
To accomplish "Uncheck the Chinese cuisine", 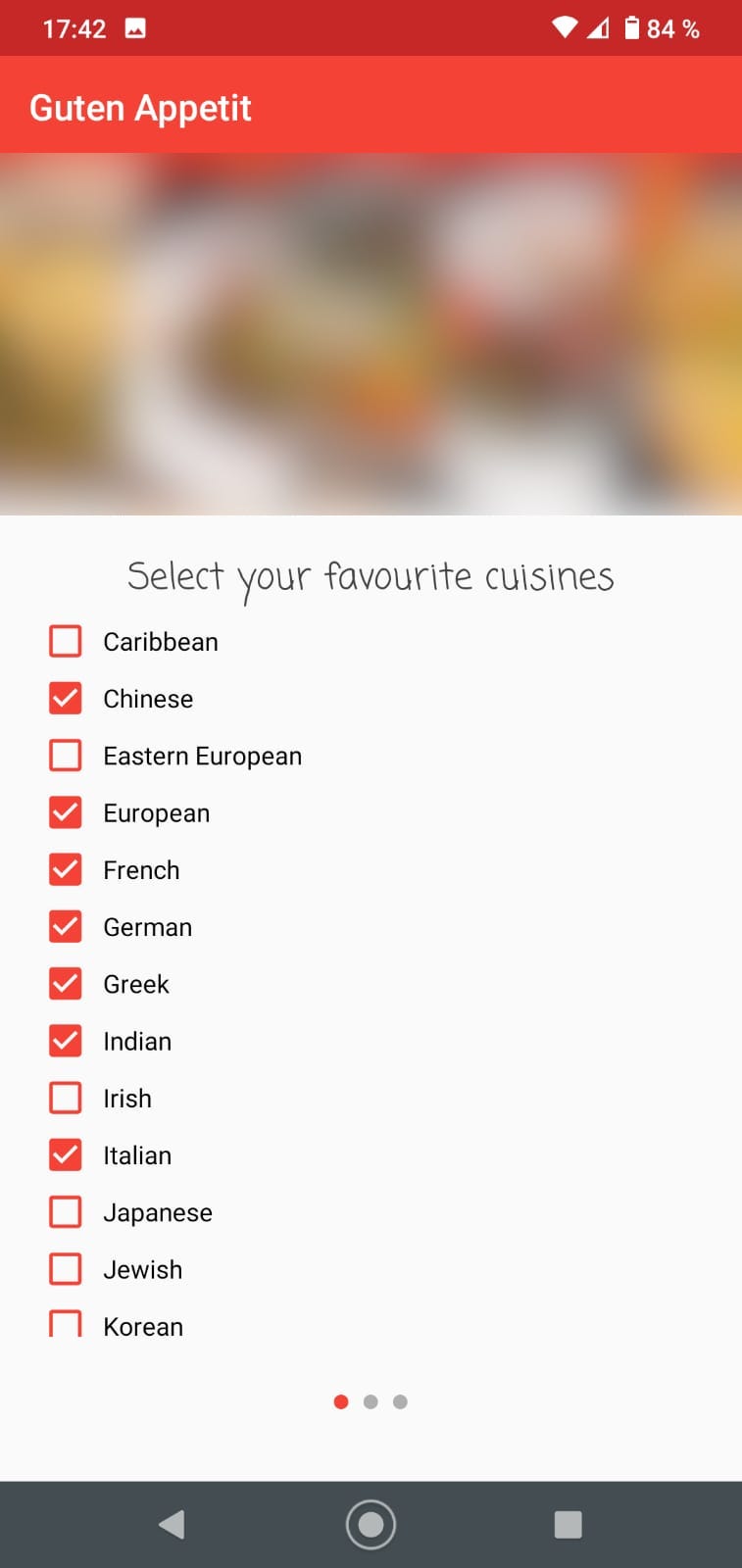I will click(66, 699).
